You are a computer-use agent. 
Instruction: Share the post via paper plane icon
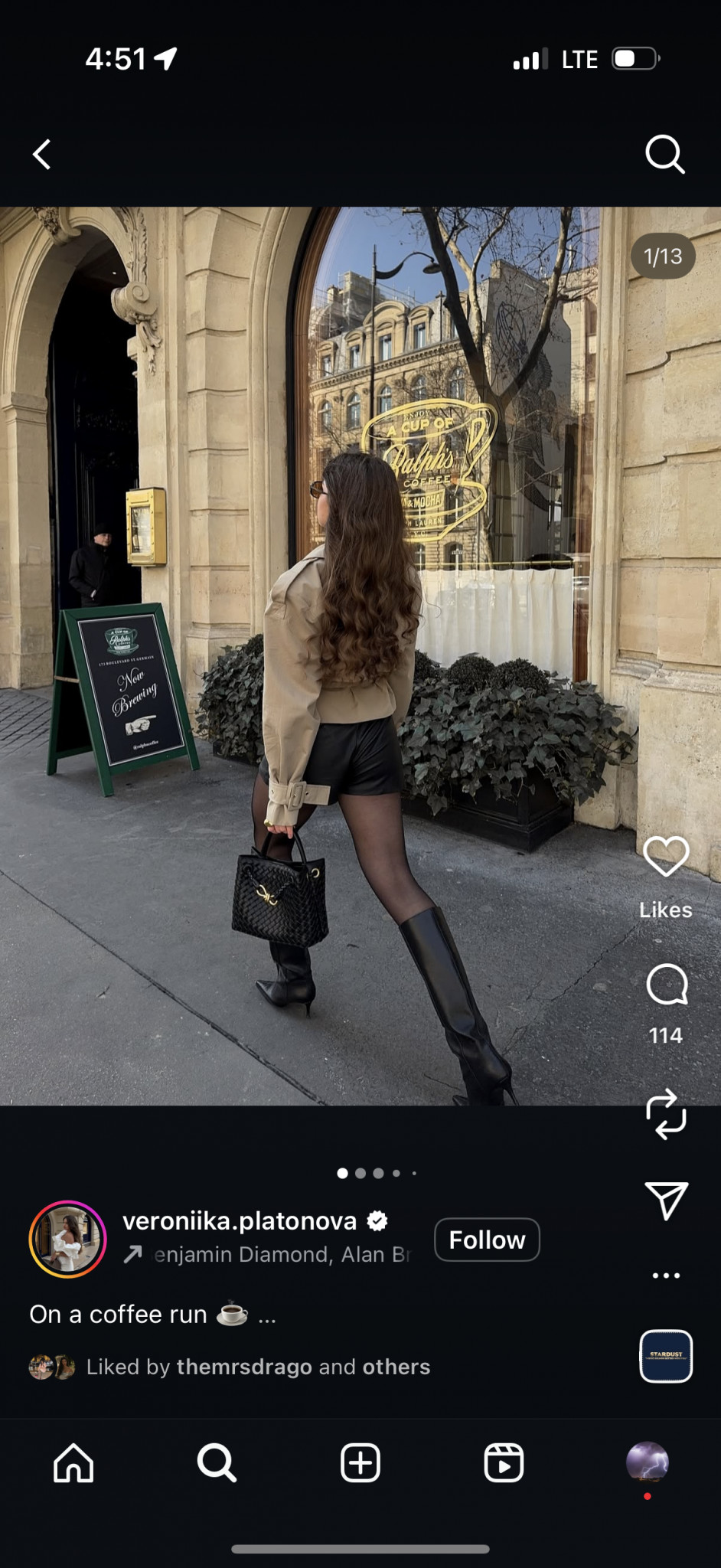pos(666,1200)
